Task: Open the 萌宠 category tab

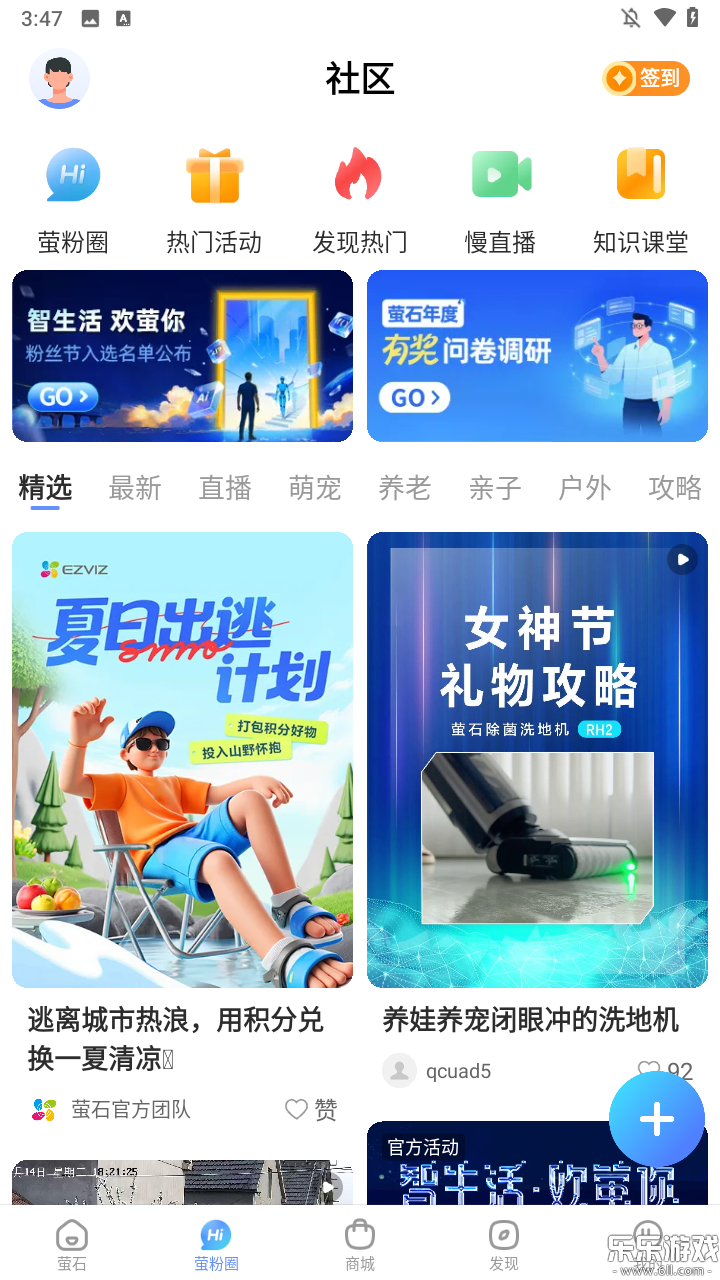Action: point(315,488)
